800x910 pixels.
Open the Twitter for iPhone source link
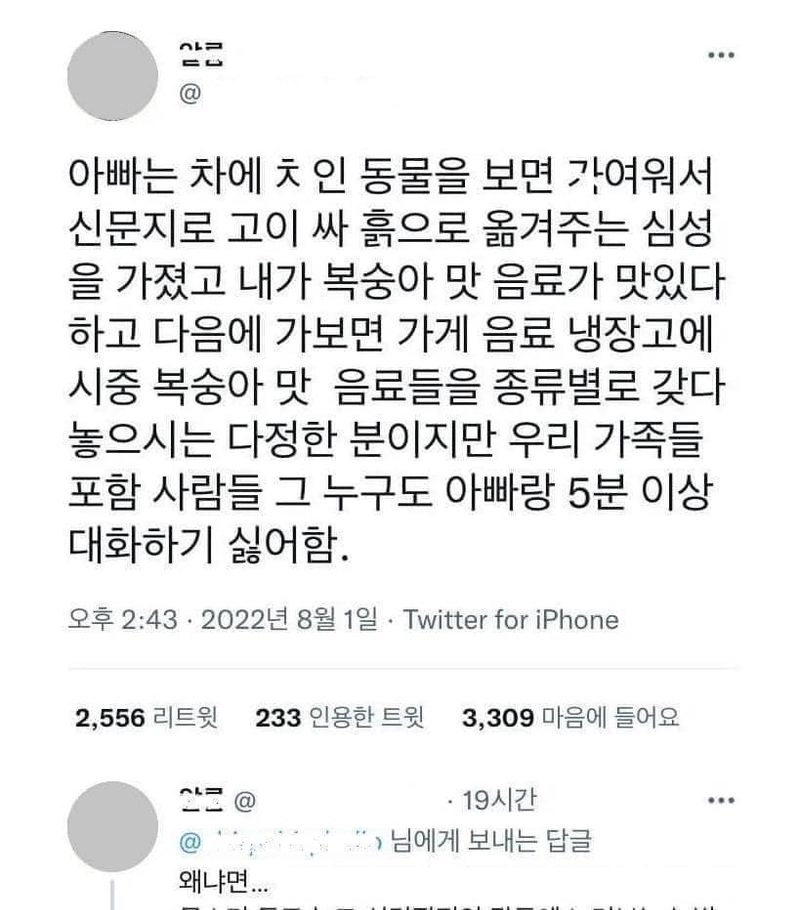(x=510, y=620)
